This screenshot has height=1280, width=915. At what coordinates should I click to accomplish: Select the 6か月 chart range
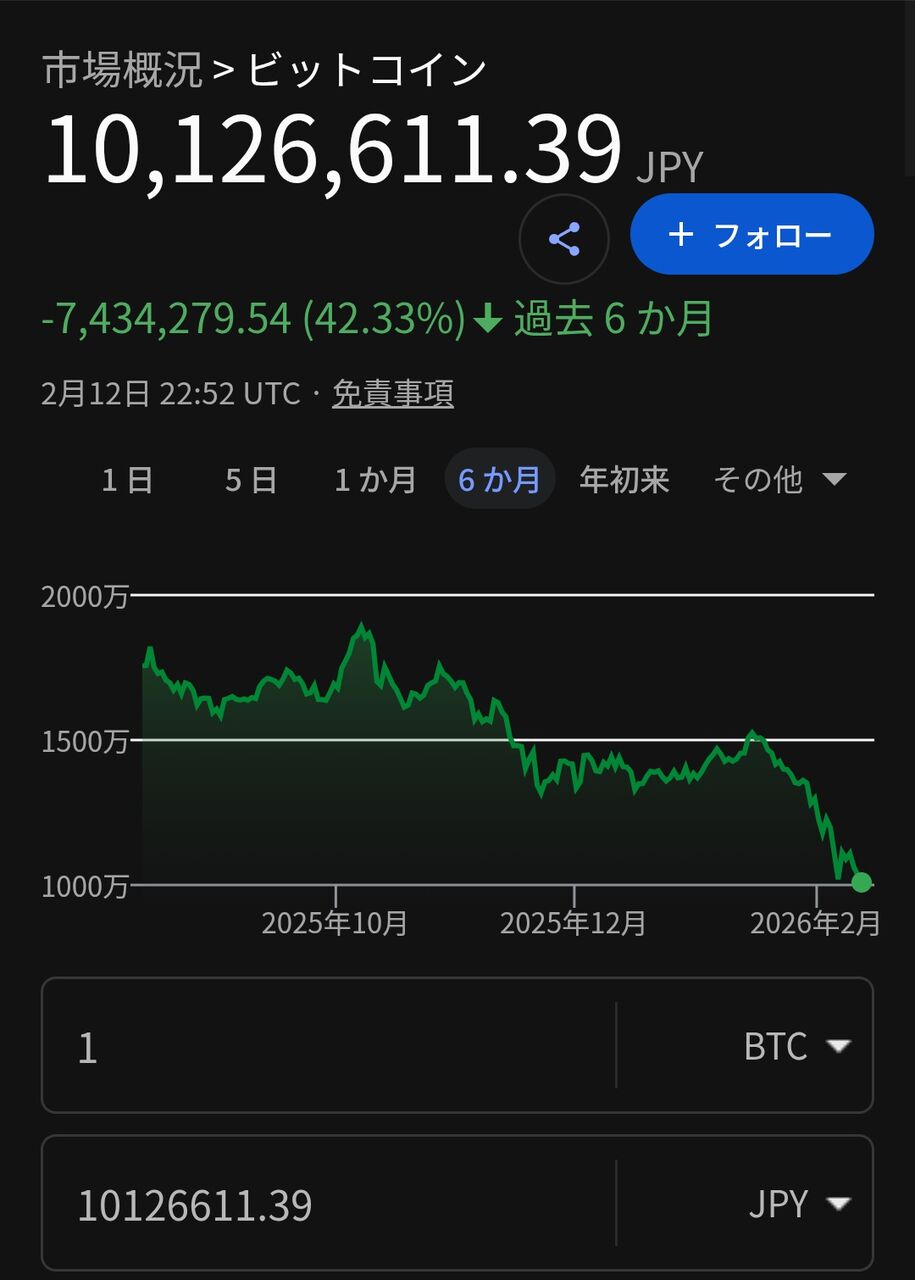[x=499, y=480]
